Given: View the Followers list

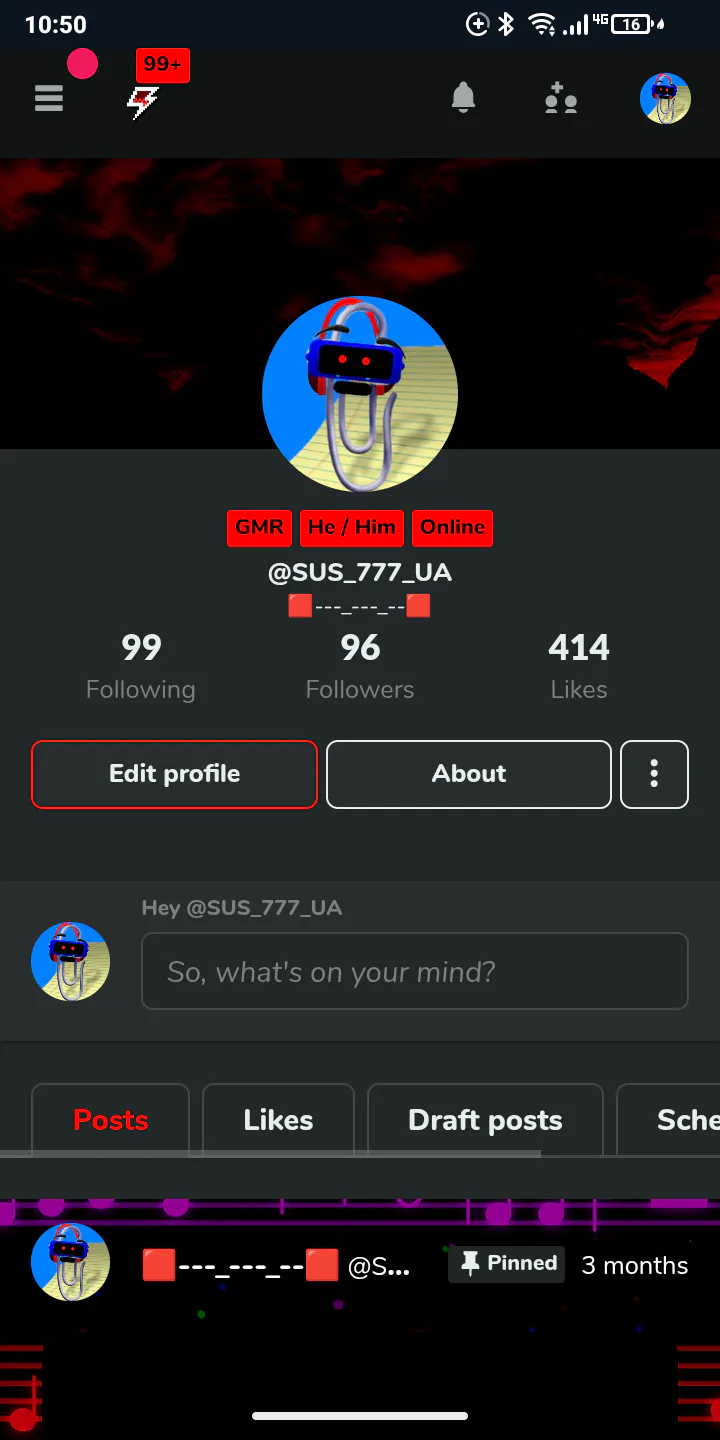Looking at the screenshot, I should (360, 666).
